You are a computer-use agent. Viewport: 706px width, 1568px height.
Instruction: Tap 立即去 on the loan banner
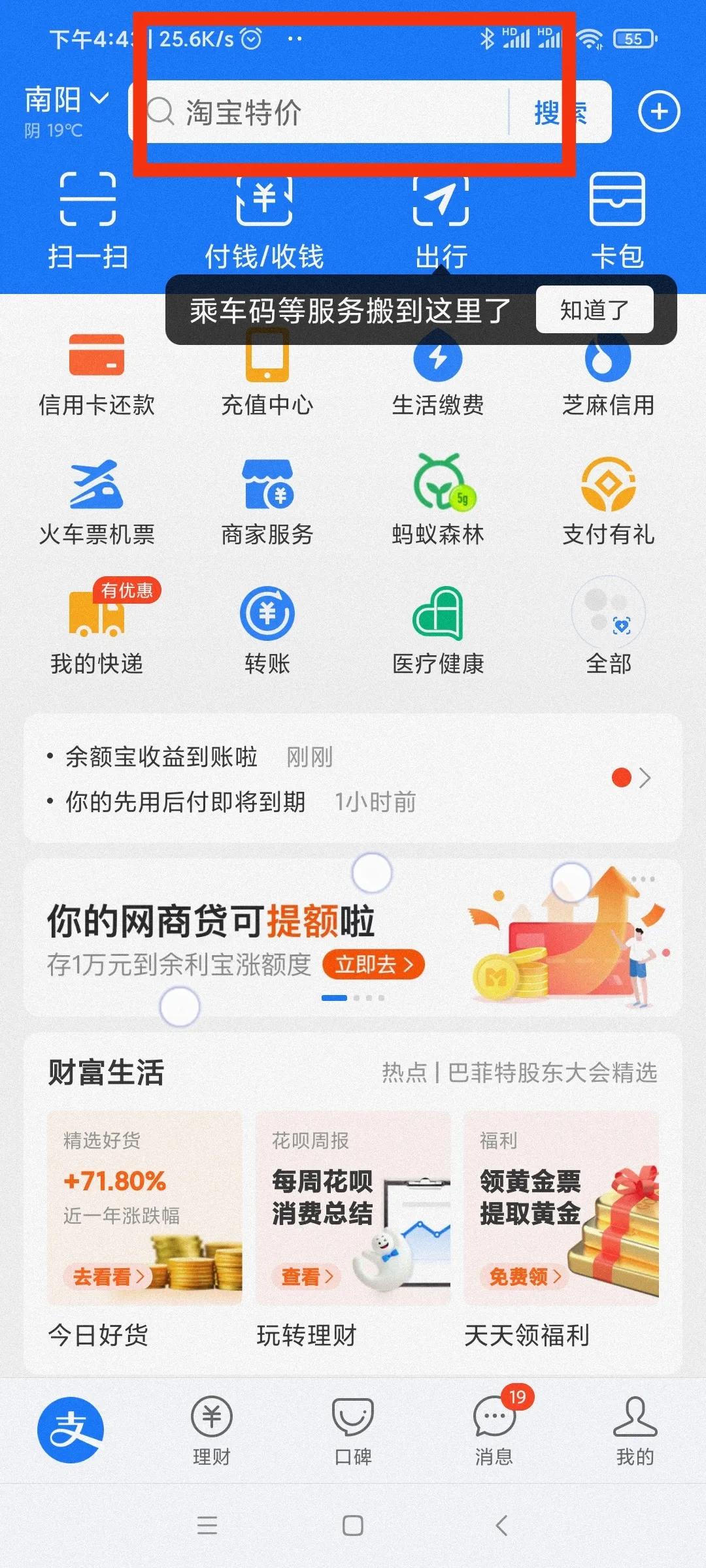point(372,964)
